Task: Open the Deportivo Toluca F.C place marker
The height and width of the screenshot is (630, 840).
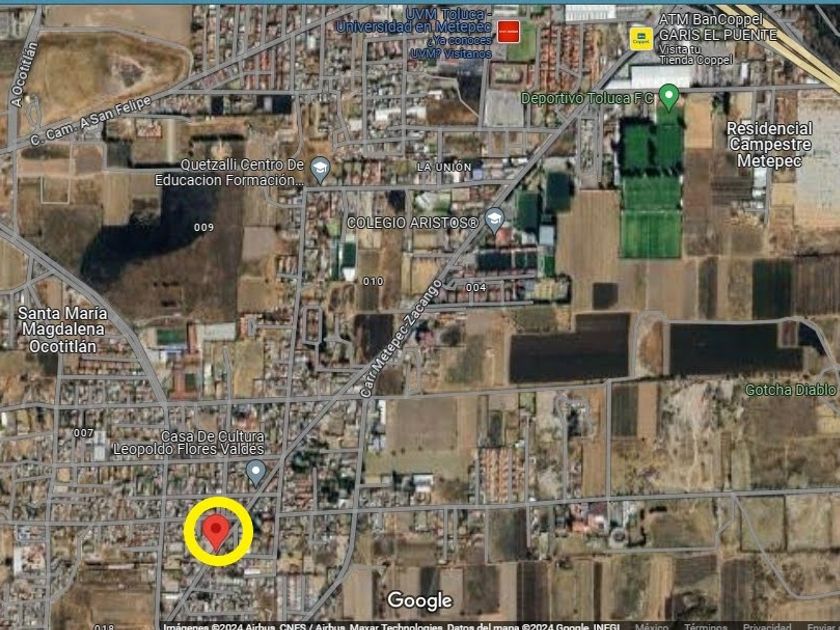Action: click(669, 98)
